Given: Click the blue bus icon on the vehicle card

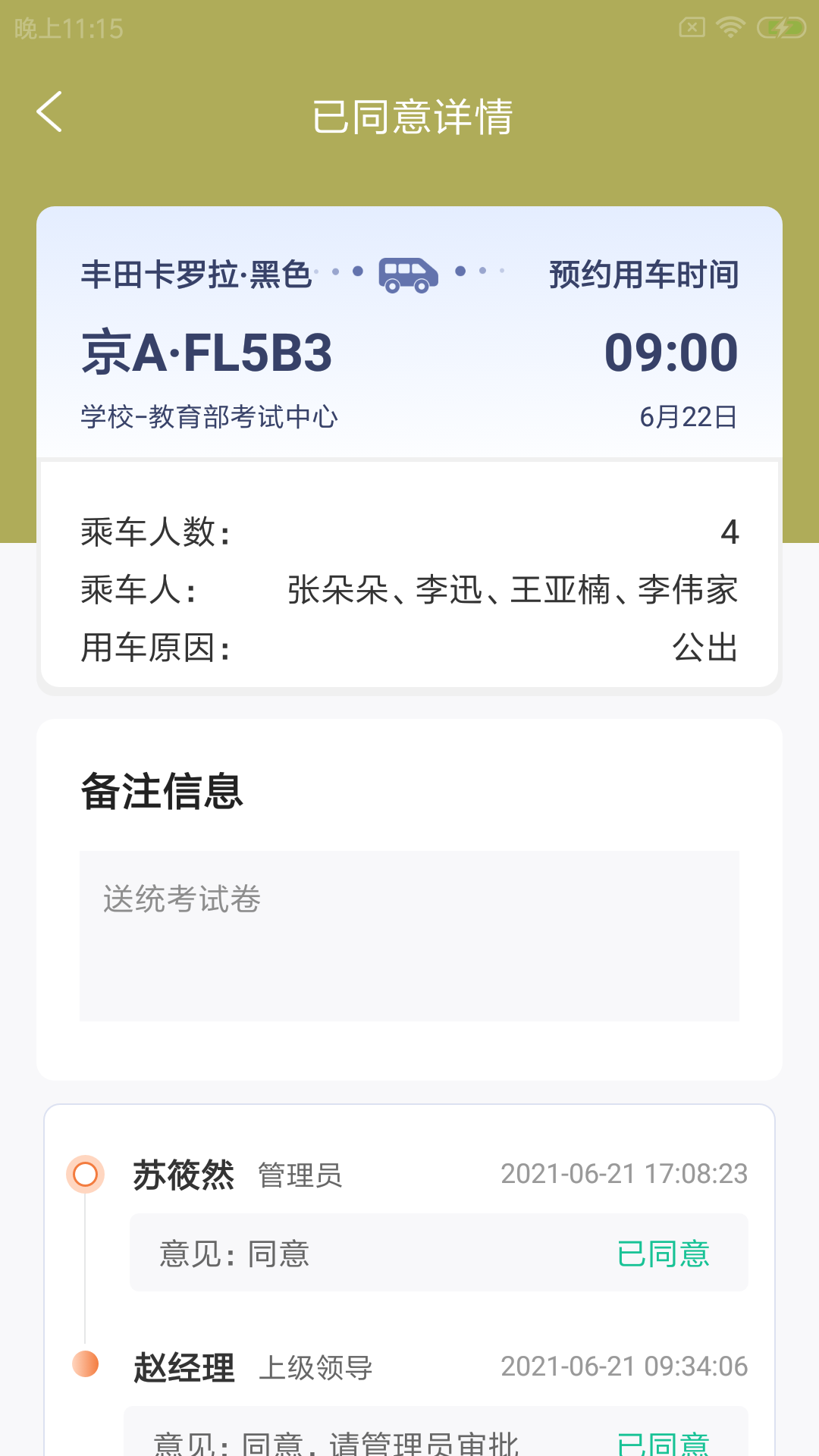Looking at the screenshot, I should point(409,275).
